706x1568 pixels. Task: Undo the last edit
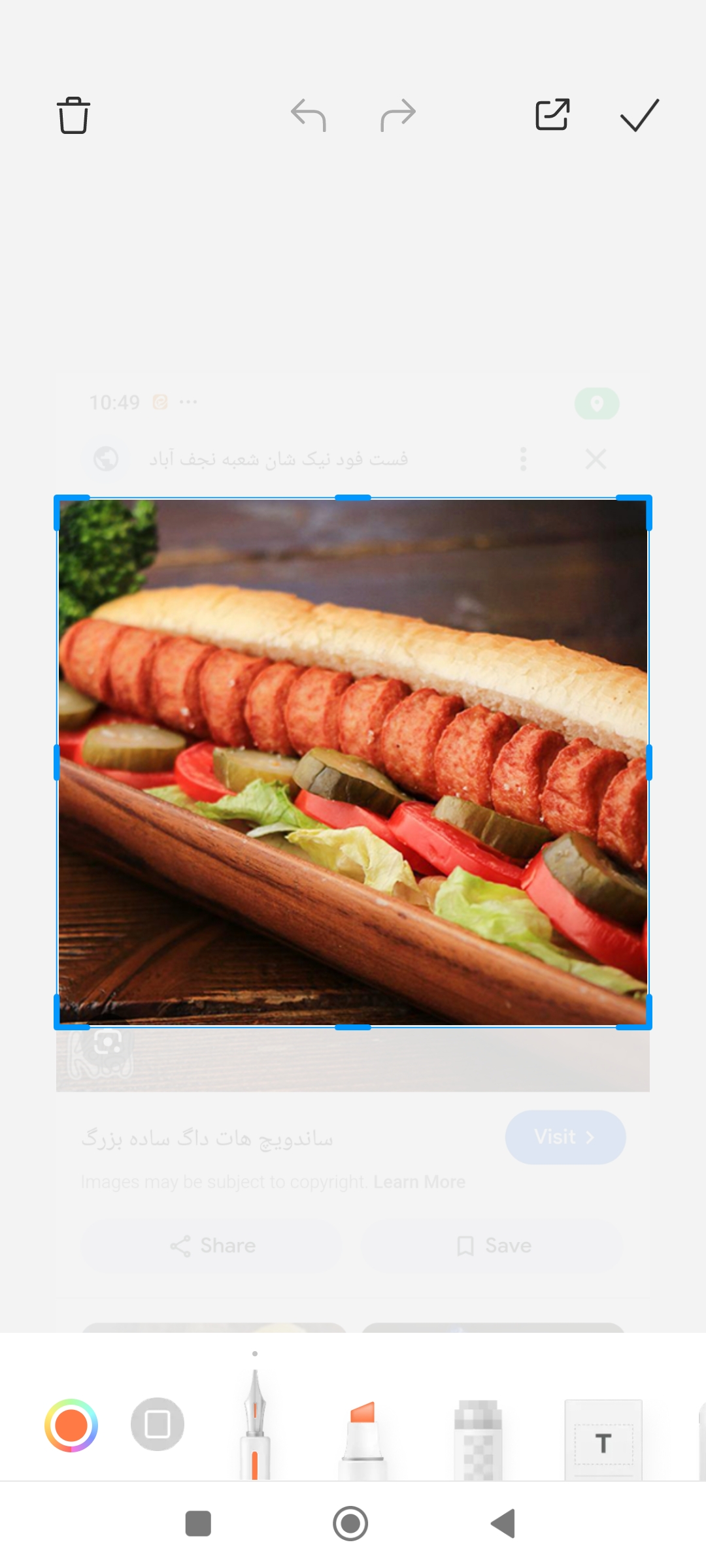coord(309,116)
